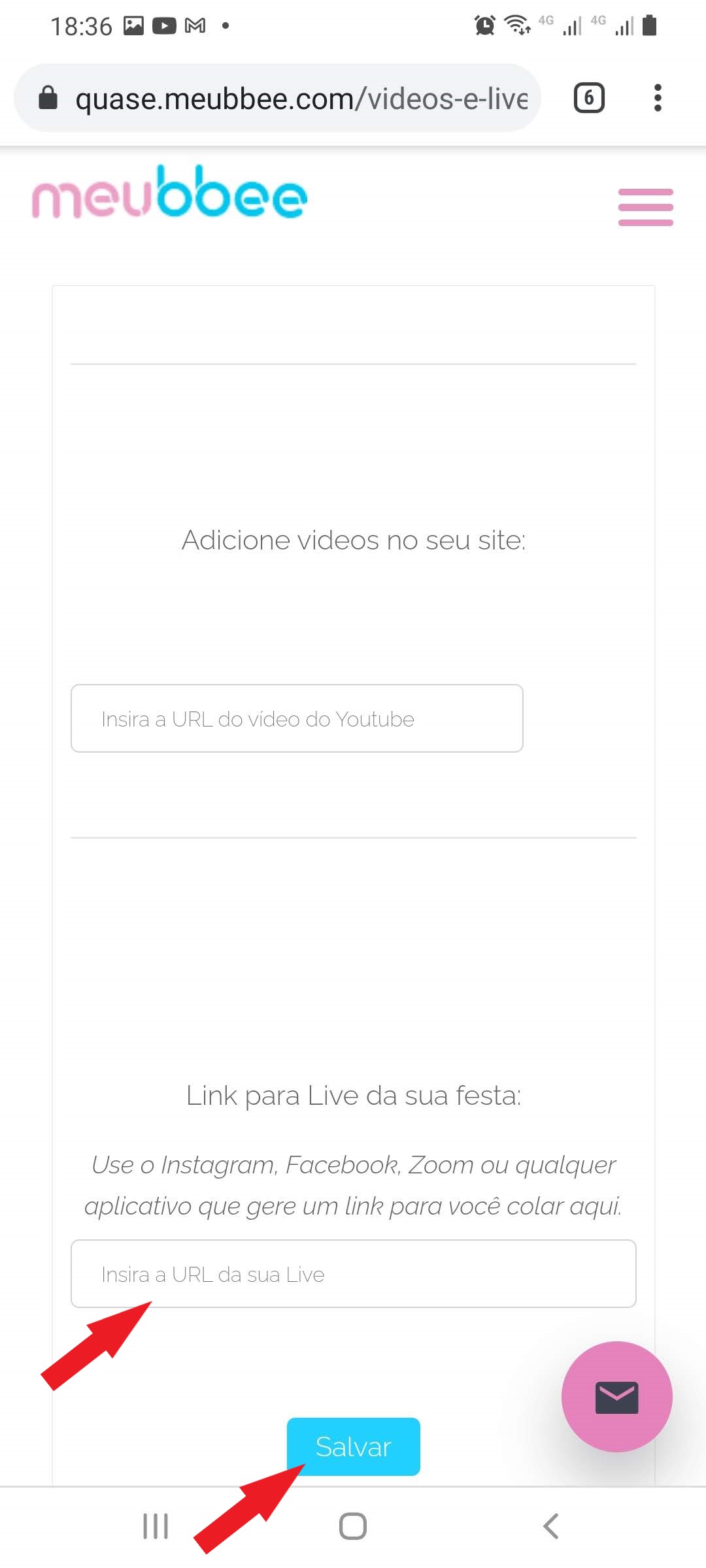Open the browser tab switcher
This screenshot has height=1568, width=706.
click(x=589, y=99)
